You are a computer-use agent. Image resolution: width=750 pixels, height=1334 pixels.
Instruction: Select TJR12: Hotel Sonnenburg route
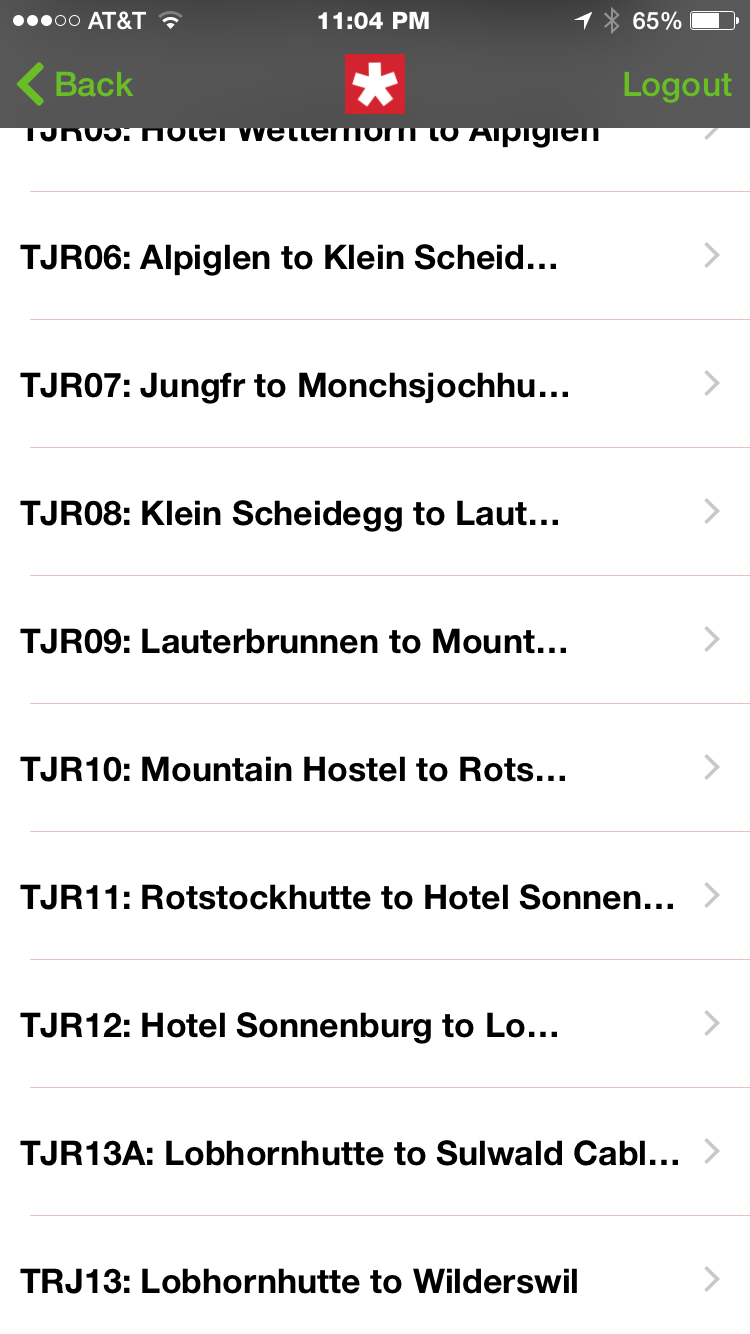(x=375, y=1024)
